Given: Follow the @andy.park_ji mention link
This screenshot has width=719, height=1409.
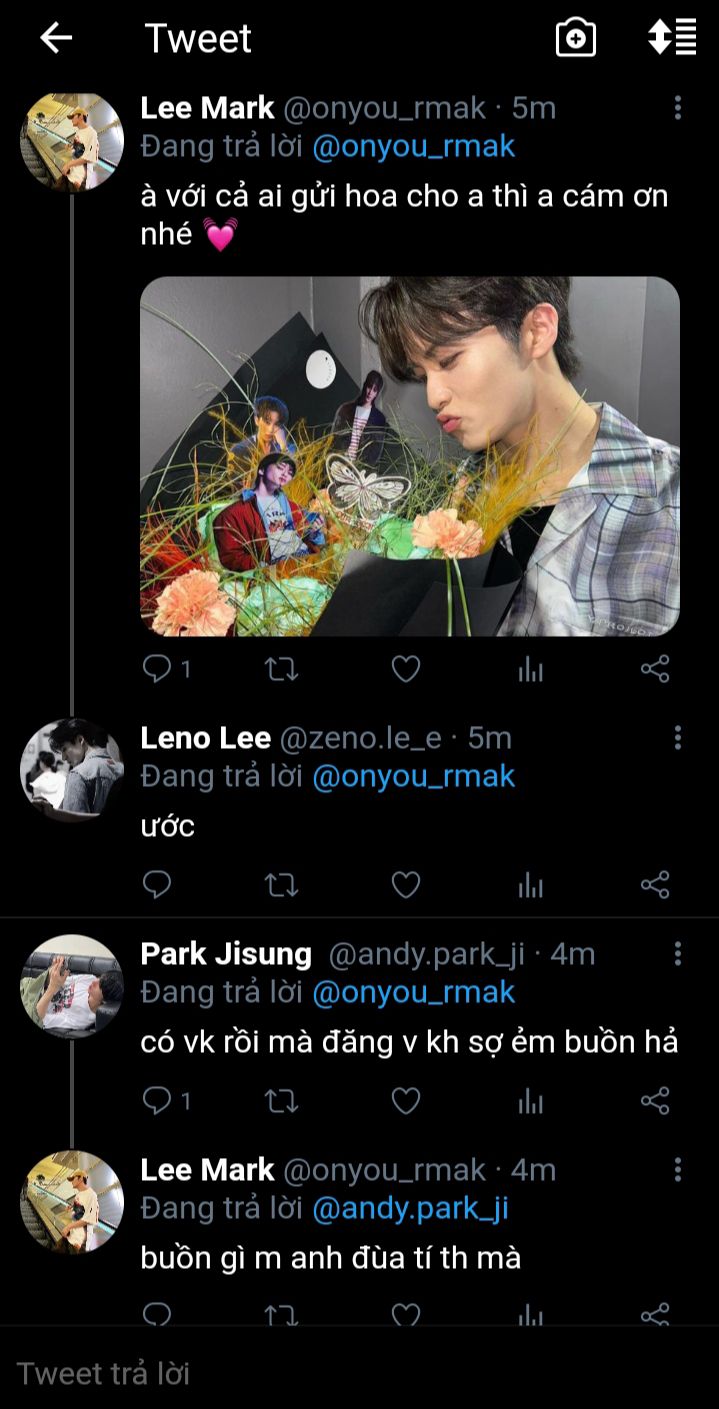Looking at the screenshot, I should (411, 1209).
